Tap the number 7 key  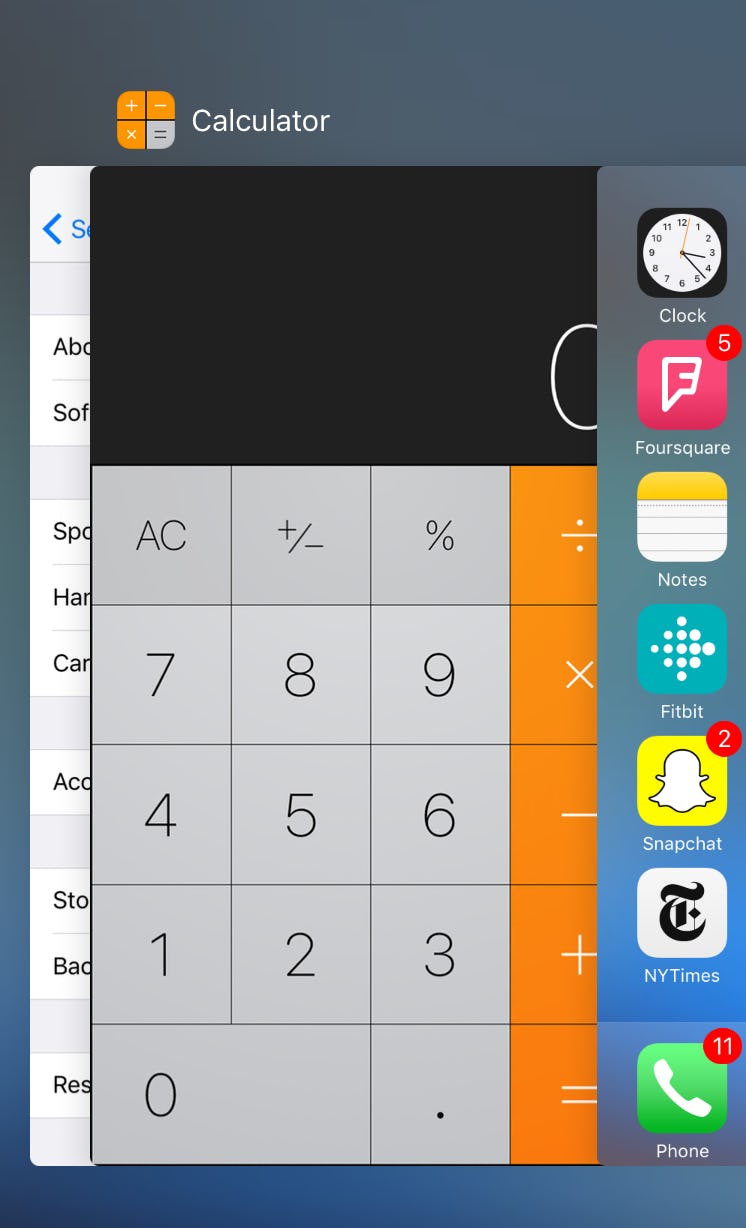pyautogui.click(x=160, y=675)
